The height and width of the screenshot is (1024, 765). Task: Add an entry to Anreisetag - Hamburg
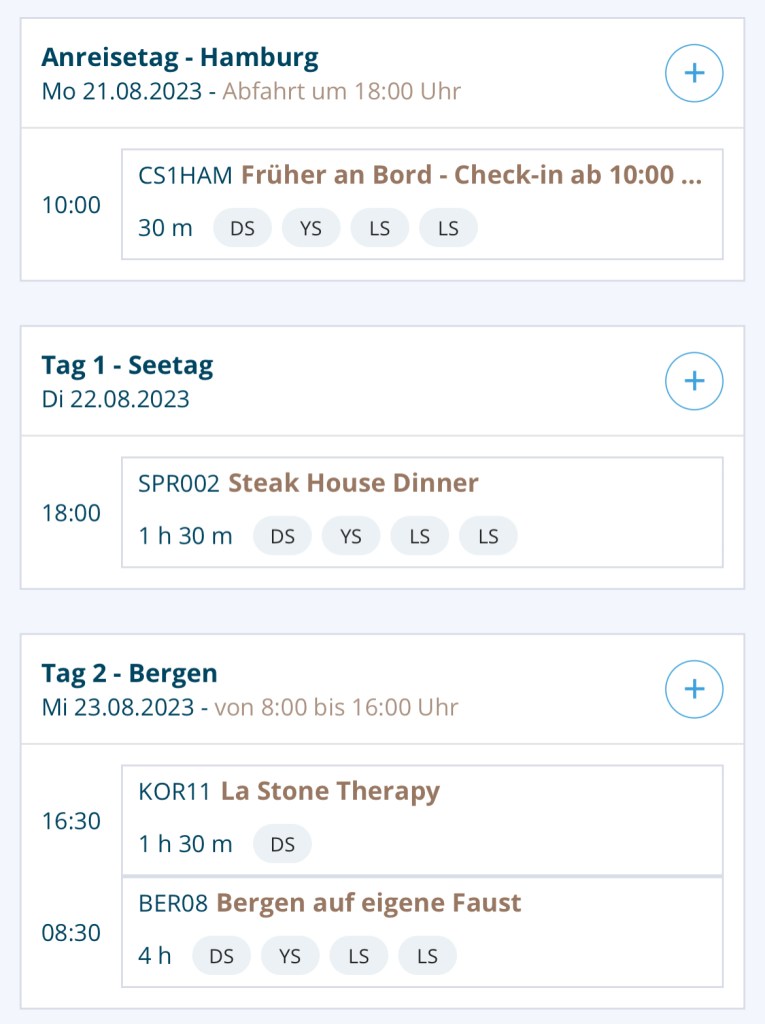point(694,73)
